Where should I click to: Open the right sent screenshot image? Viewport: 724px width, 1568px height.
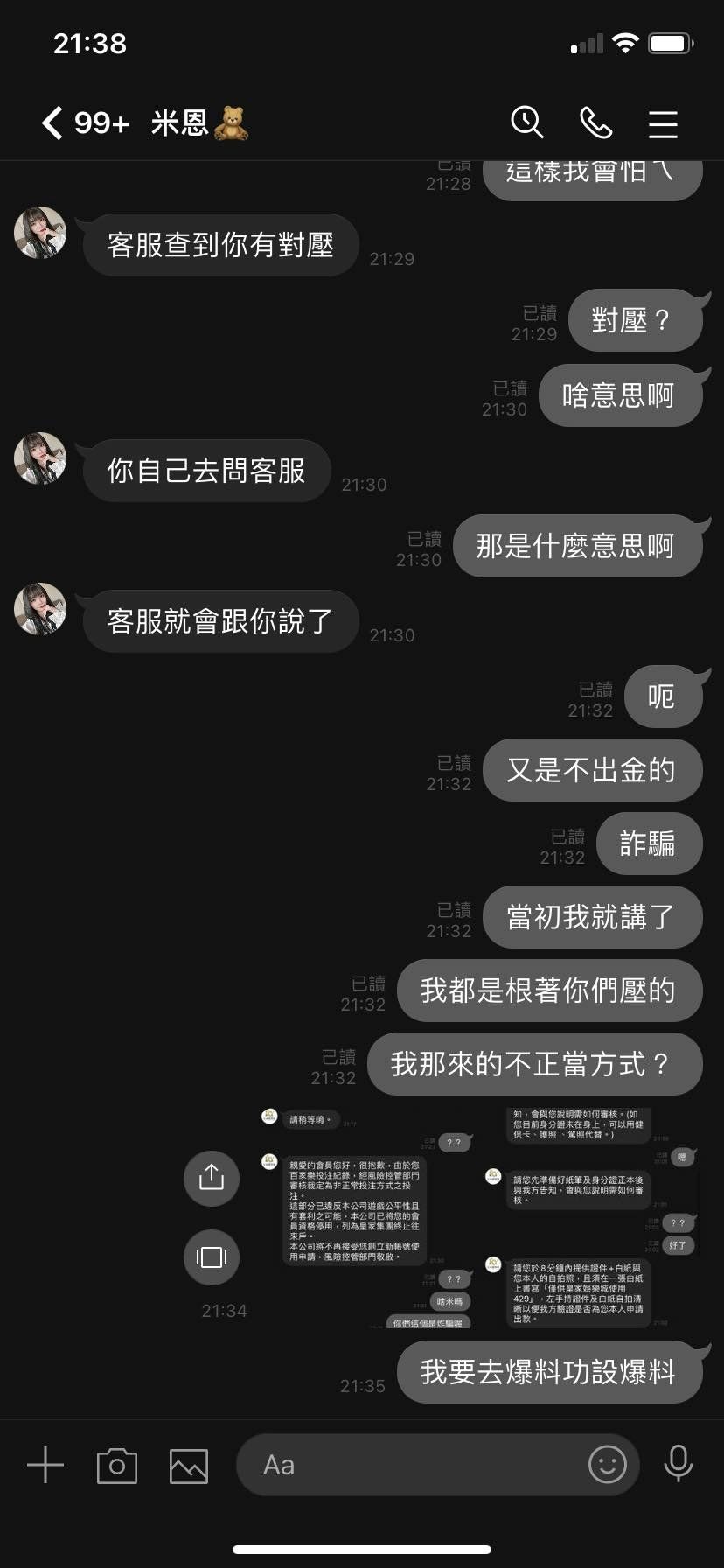tap(590, 1216)
